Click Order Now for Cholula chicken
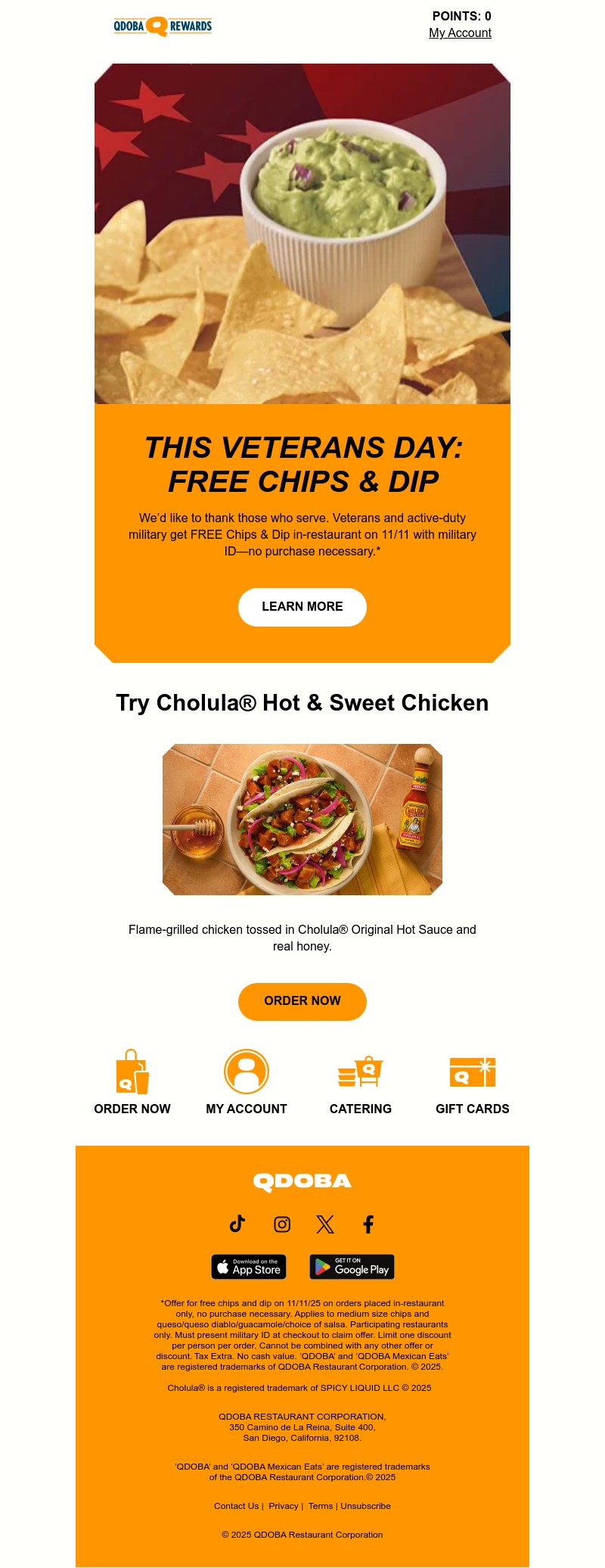 coord(302,1000)
